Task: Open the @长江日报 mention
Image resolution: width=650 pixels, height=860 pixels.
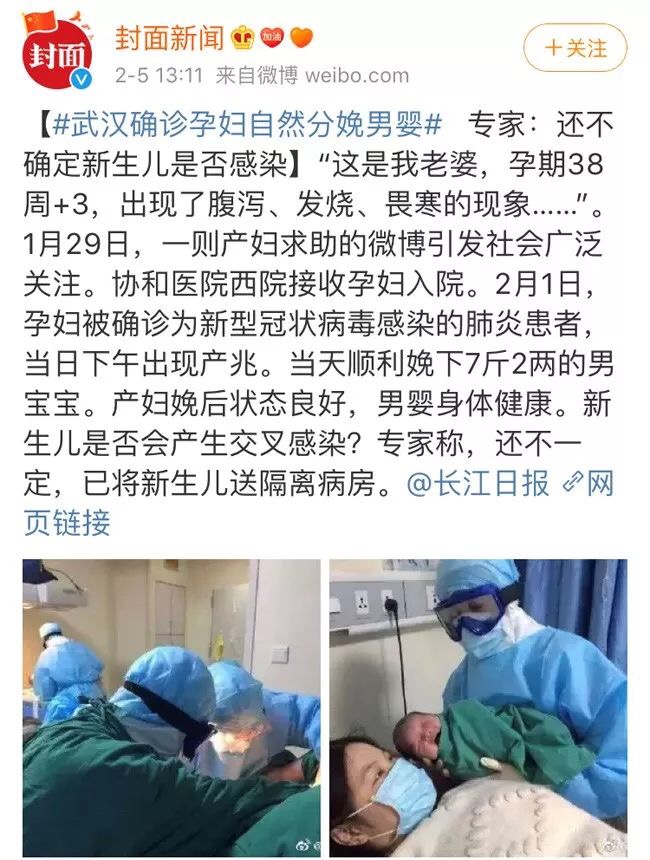Action: (x=478, y=484)
